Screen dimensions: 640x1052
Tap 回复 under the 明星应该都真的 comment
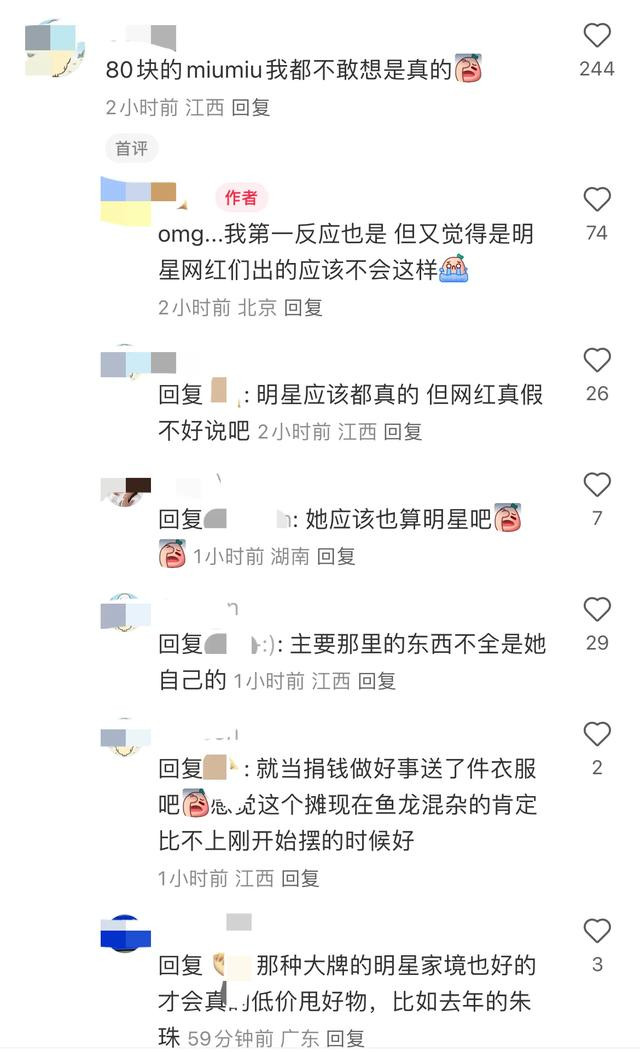[x=403, y=432]
